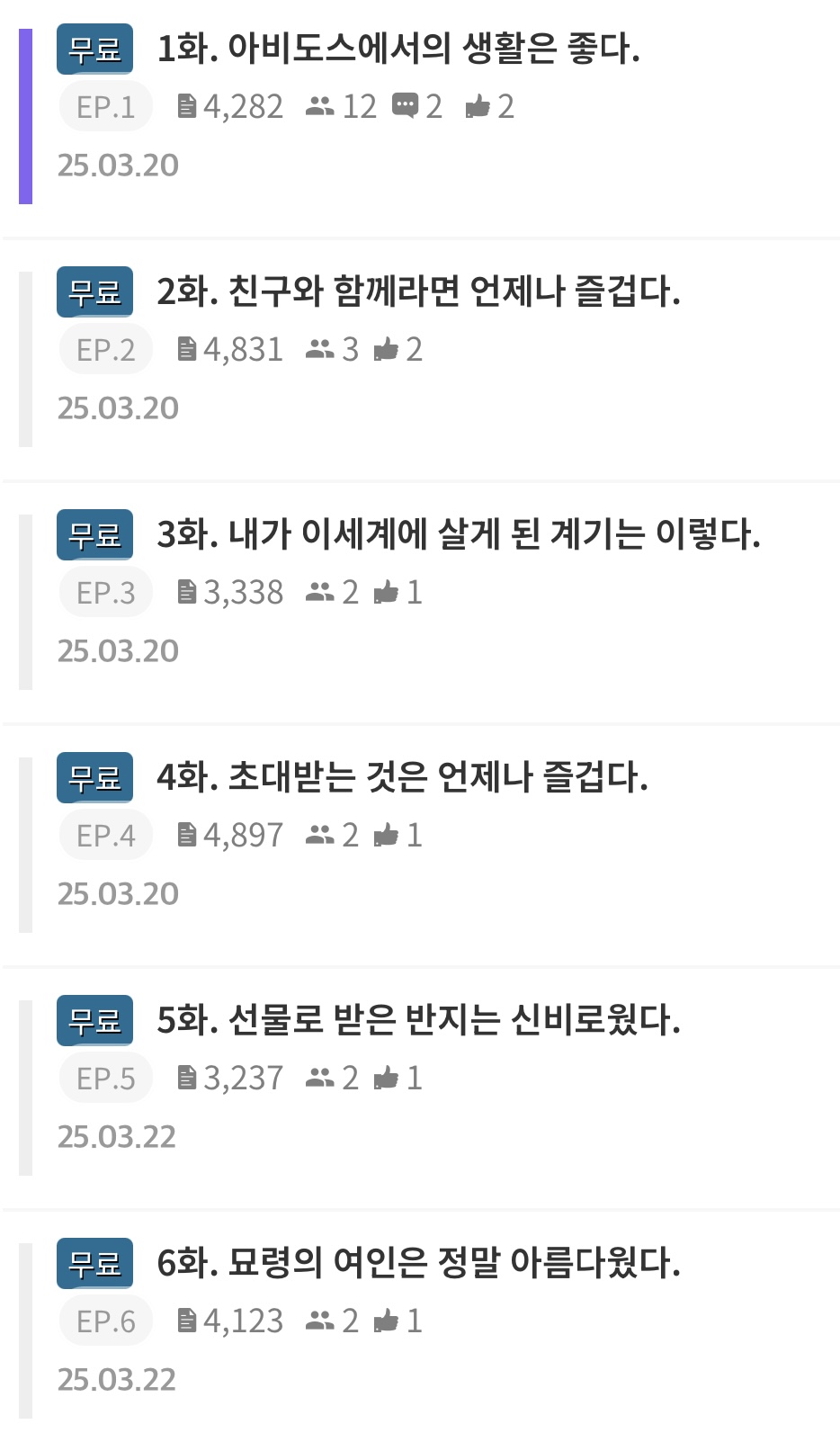840x1433 pixels.
Task: Open episode 5화. 선물로 받은 반지는 신비로웠다.
Action: (x=417, y=1020)
